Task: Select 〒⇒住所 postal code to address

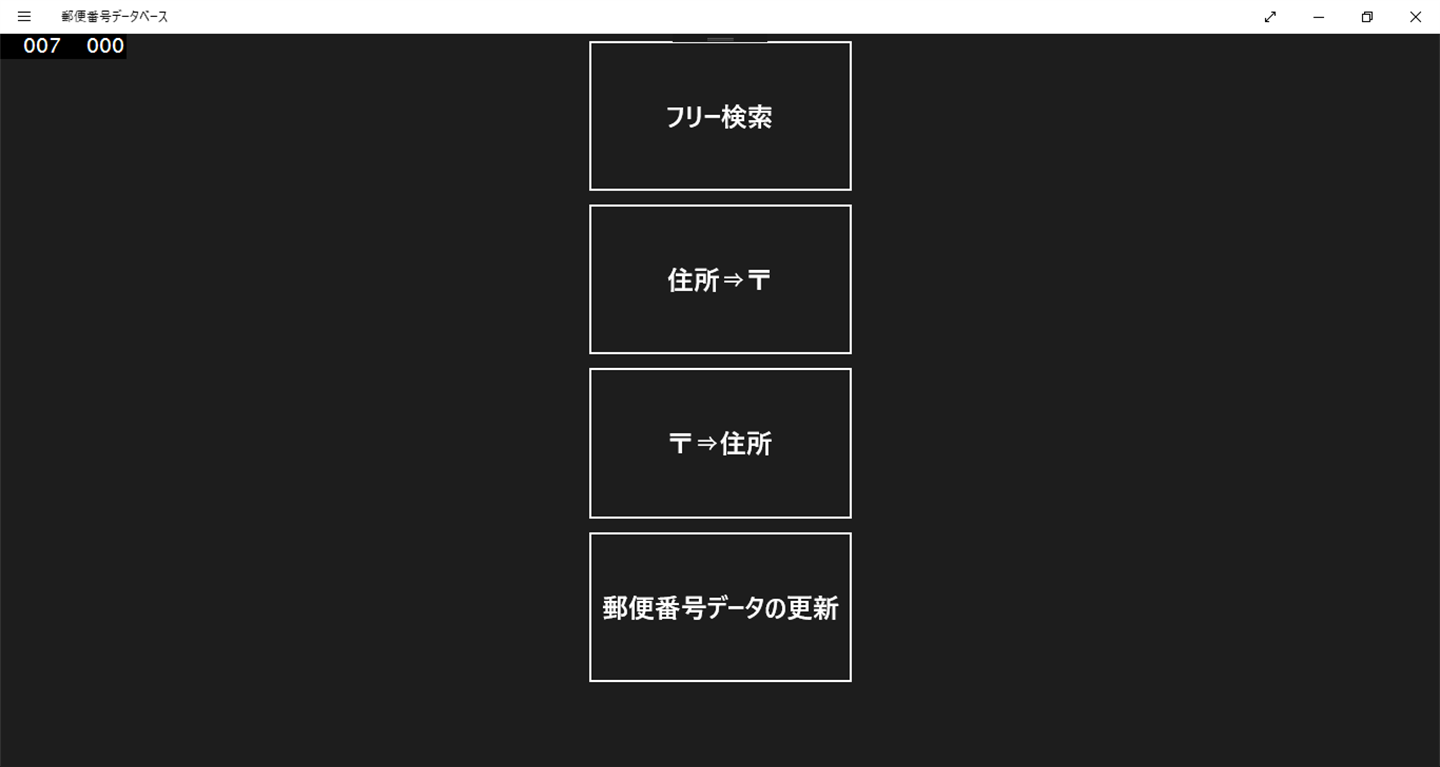Action: pos(720,443)
